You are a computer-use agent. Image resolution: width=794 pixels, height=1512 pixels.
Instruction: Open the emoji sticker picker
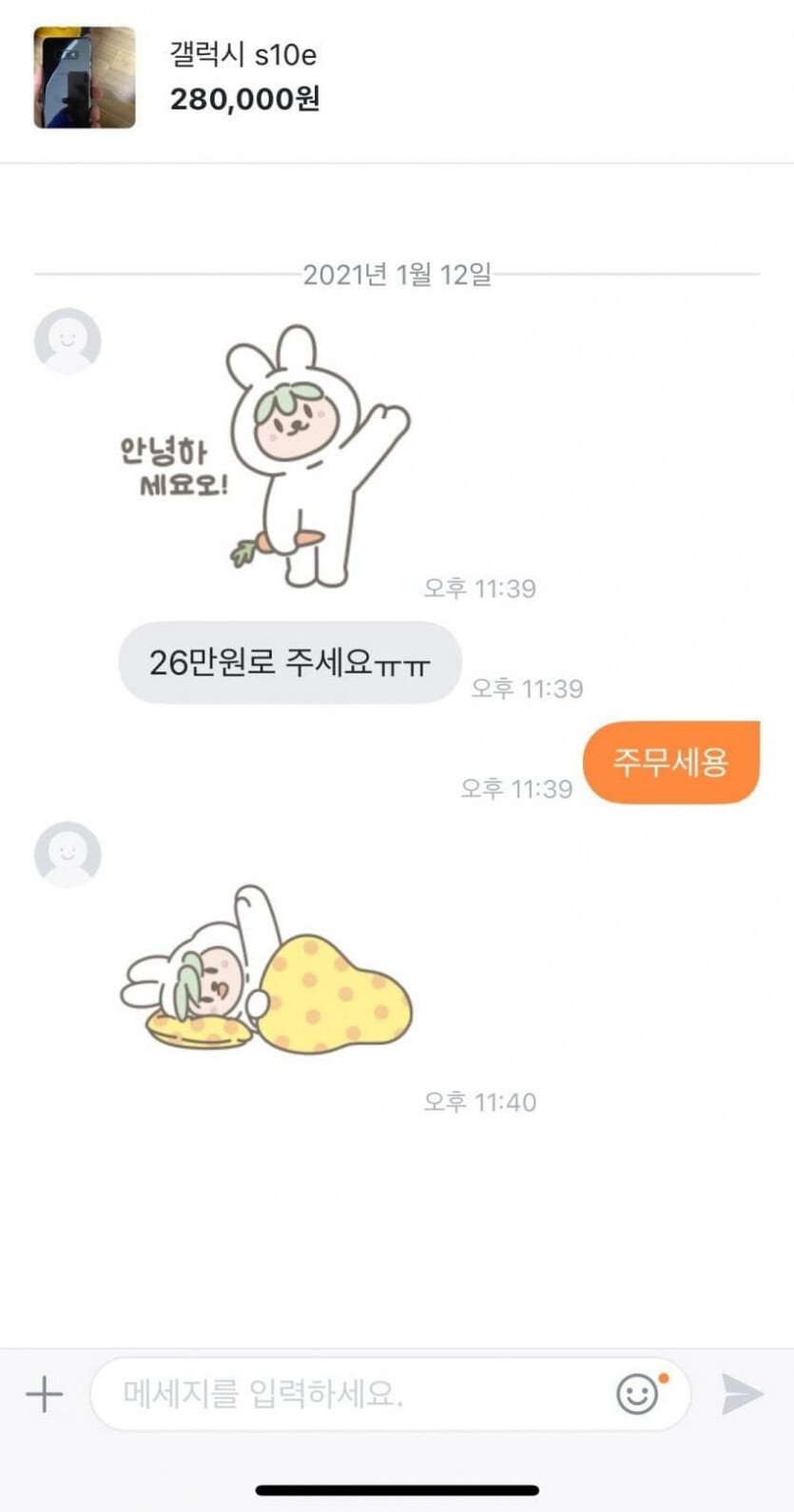click(638, 1394)
